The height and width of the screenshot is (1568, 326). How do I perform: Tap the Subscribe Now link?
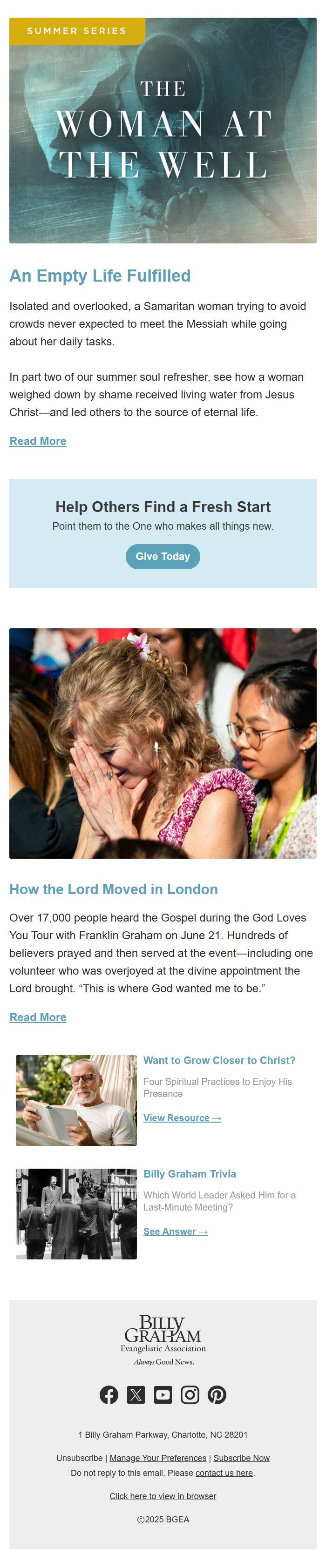pos(241,1458)
